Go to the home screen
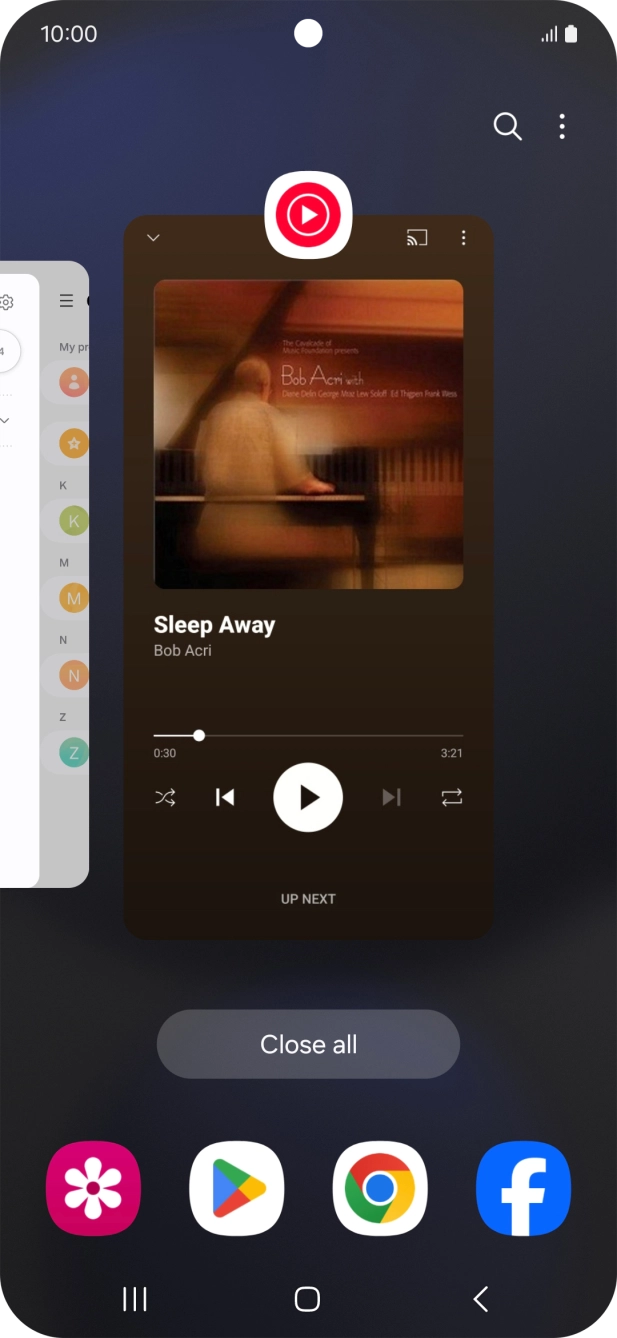 point(307,1299)
